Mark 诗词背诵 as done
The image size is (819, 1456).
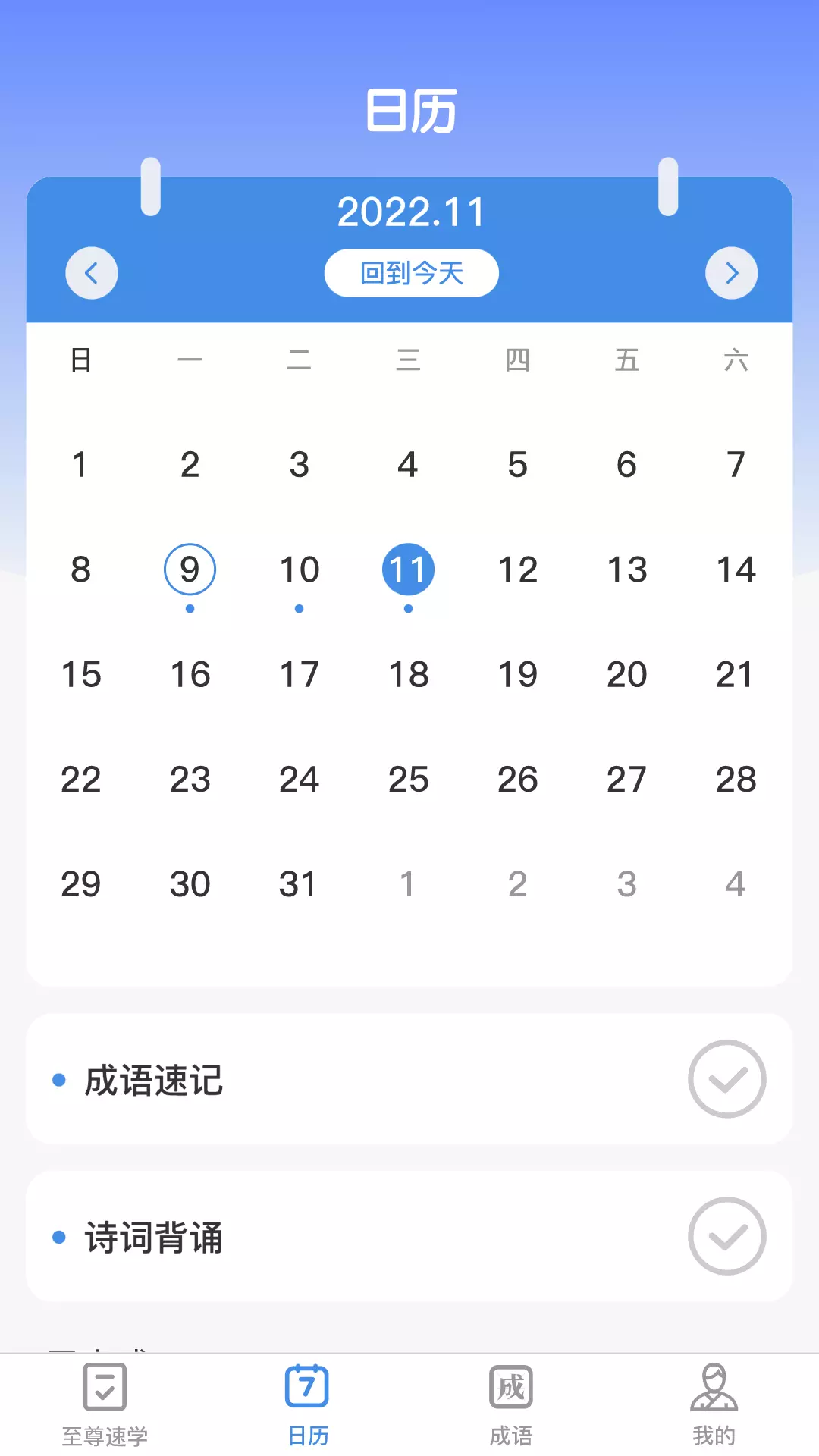[x=727, y=1236]
